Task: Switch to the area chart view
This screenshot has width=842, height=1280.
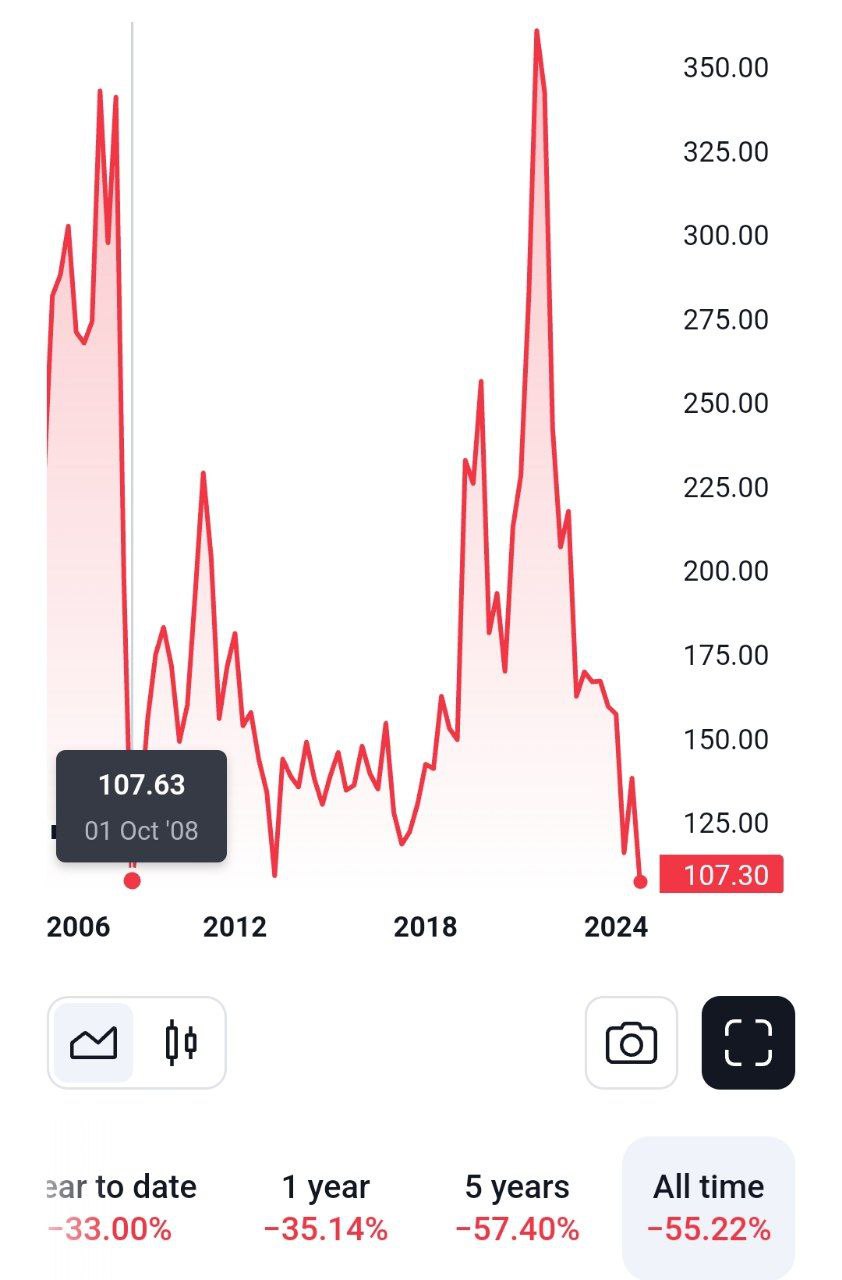Action: (x=93, y=1043)
